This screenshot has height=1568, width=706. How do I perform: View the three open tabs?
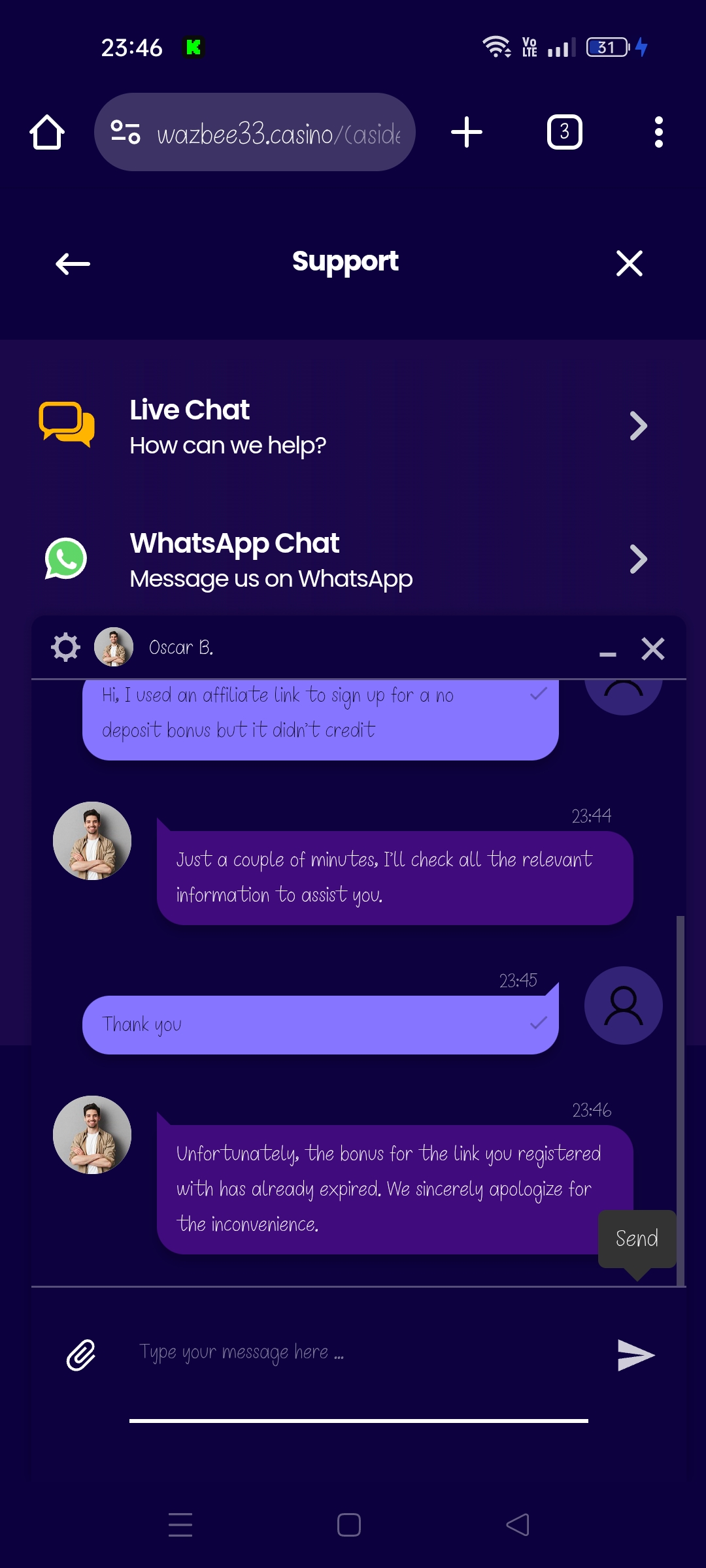[564, 133]
